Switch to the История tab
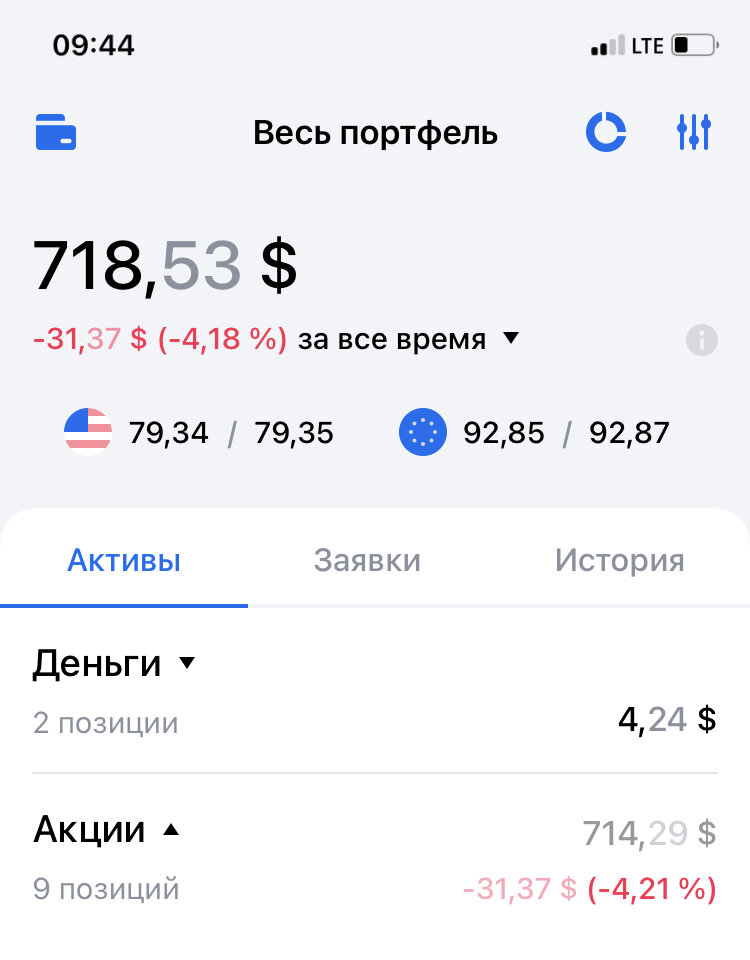Viewport: 750px width, 960px height. pyautogui.click(x=619, y=560)
